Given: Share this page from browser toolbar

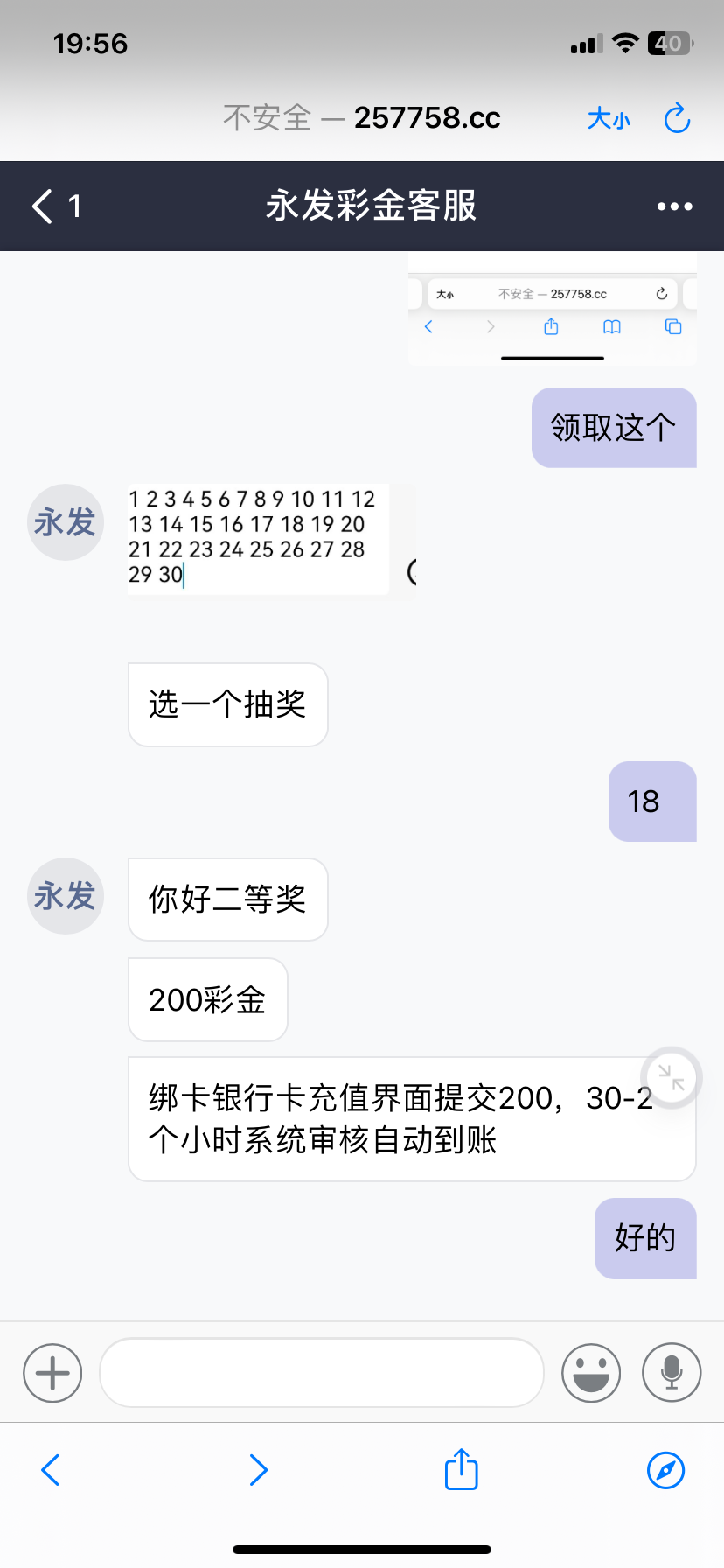Looking at the screenshot, I should [462, 1469].
